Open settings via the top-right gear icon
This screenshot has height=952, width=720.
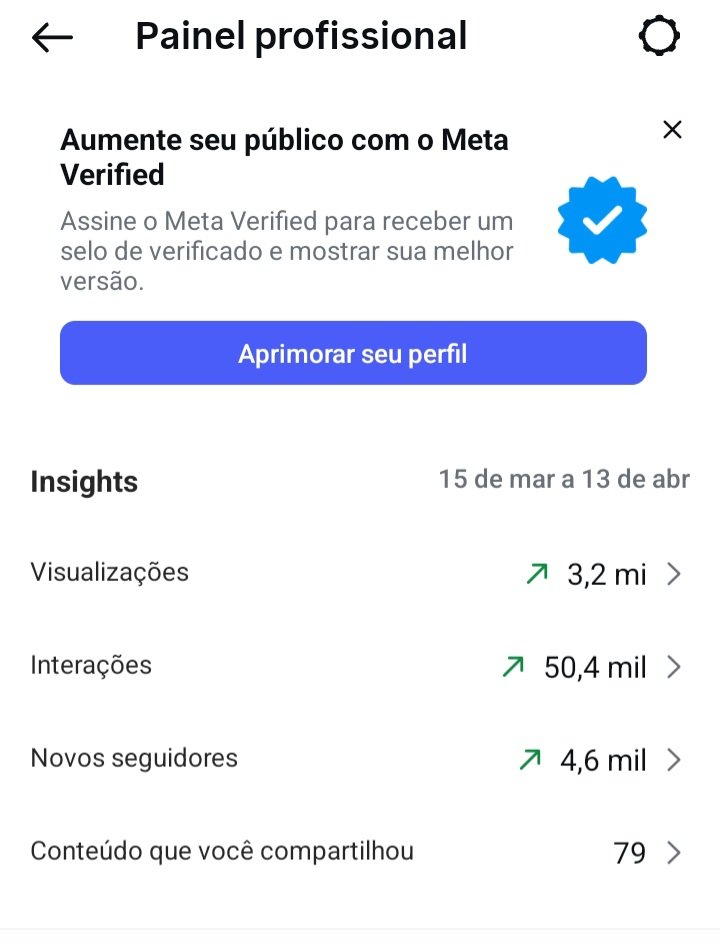[x=659, y=37]
